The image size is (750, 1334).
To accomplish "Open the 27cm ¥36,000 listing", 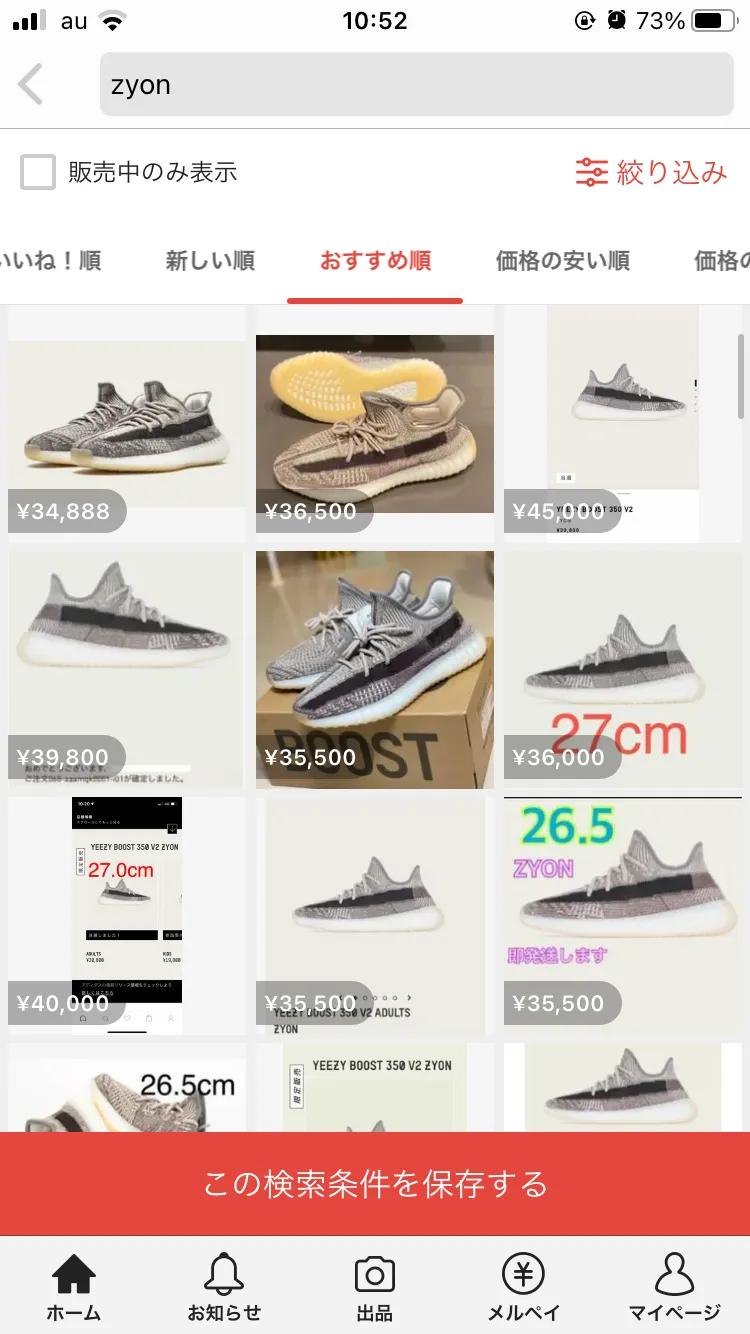I will pyautogui.click(x=622, y=668).
